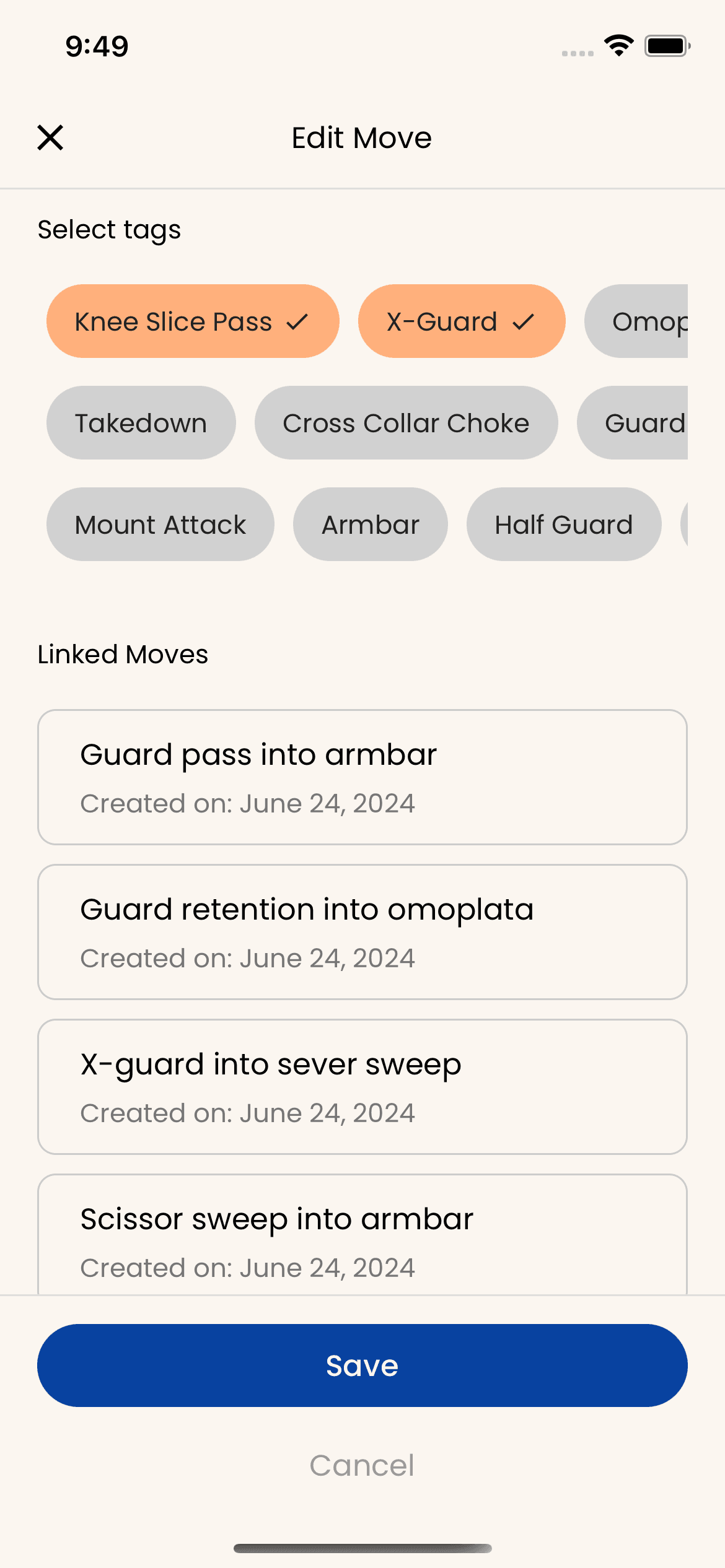Select the Half Guard tag
Viewport: 725px width, 1568px height.
(564, 525)
